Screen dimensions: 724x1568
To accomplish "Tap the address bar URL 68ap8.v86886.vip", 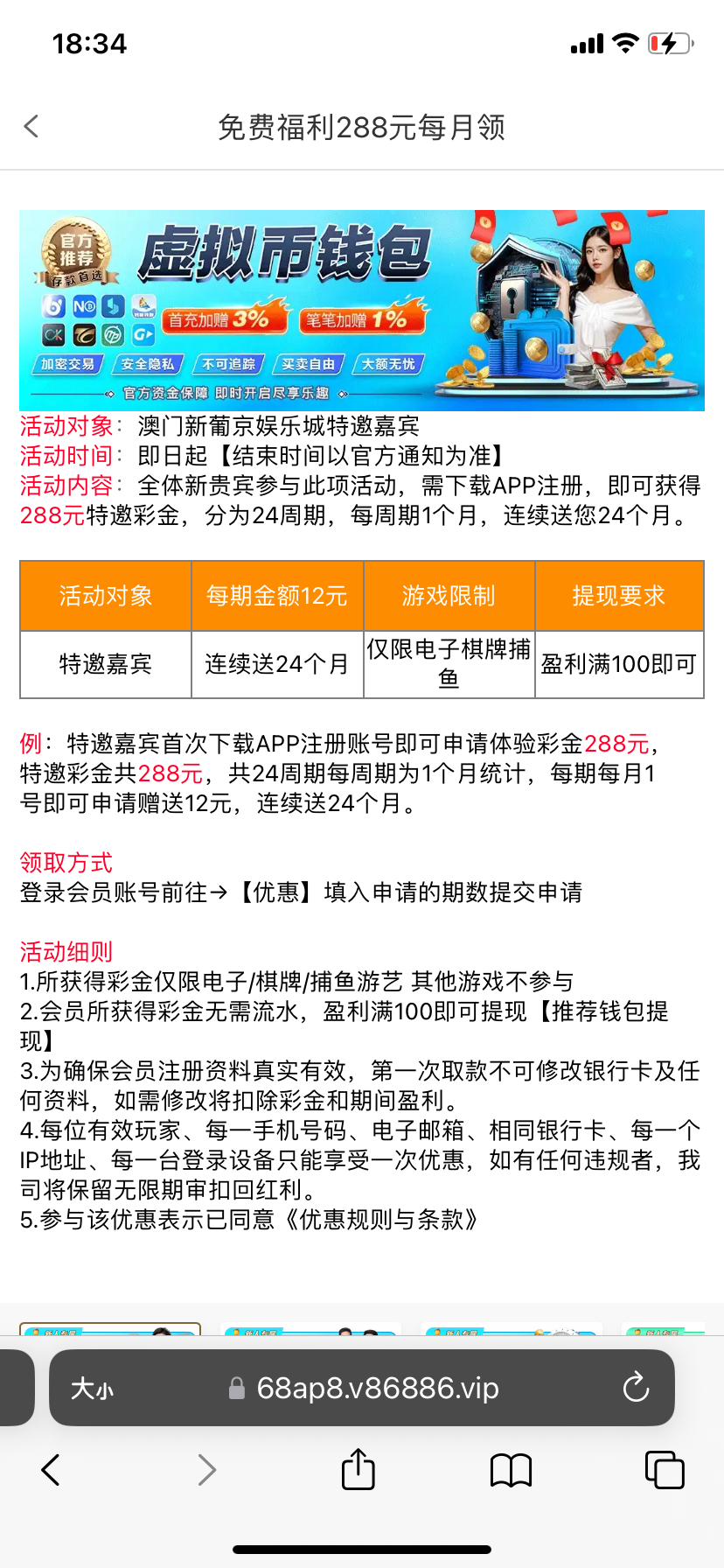I will pos(376,1389).
